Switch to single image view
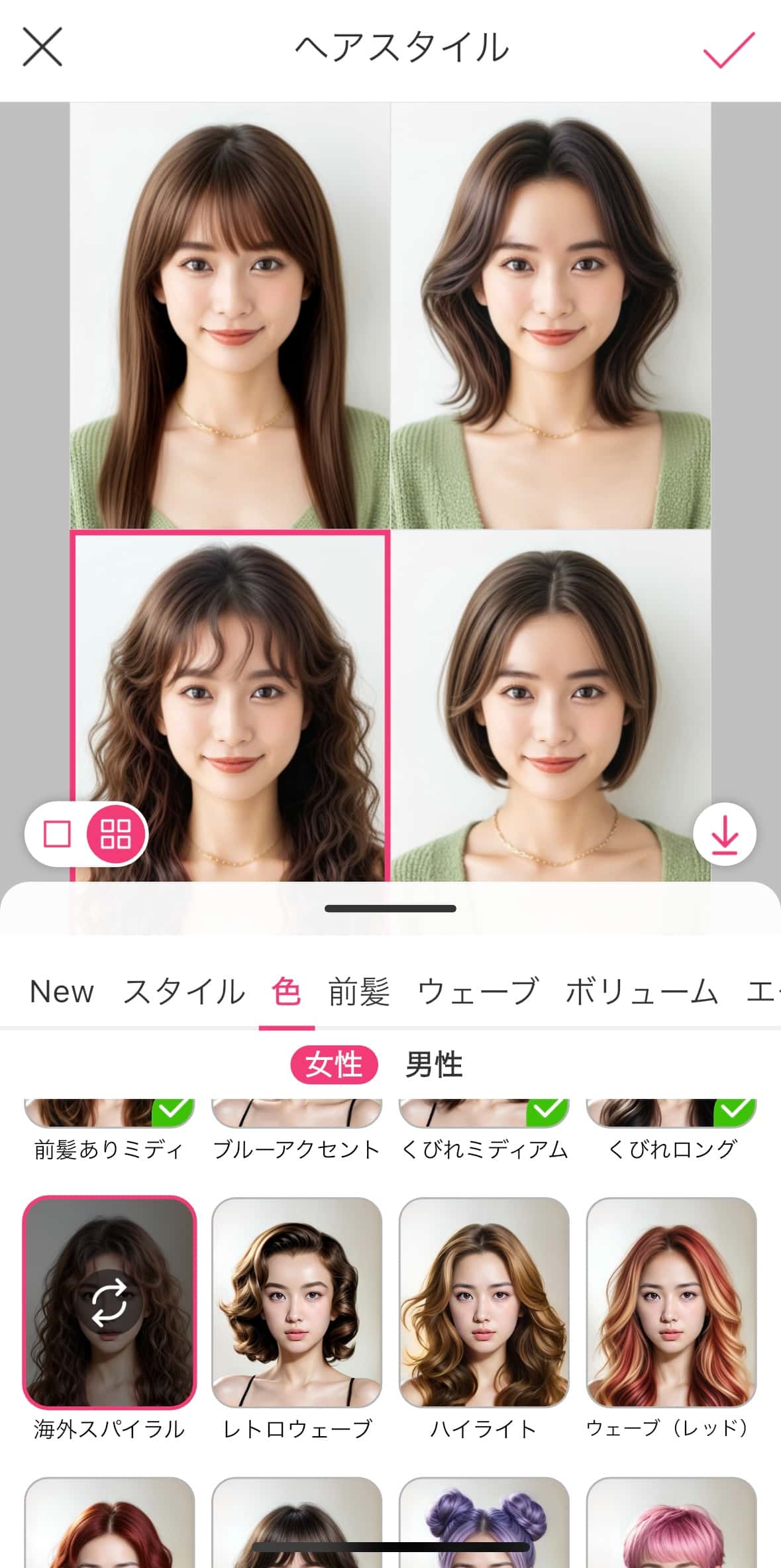 (58, 834)
